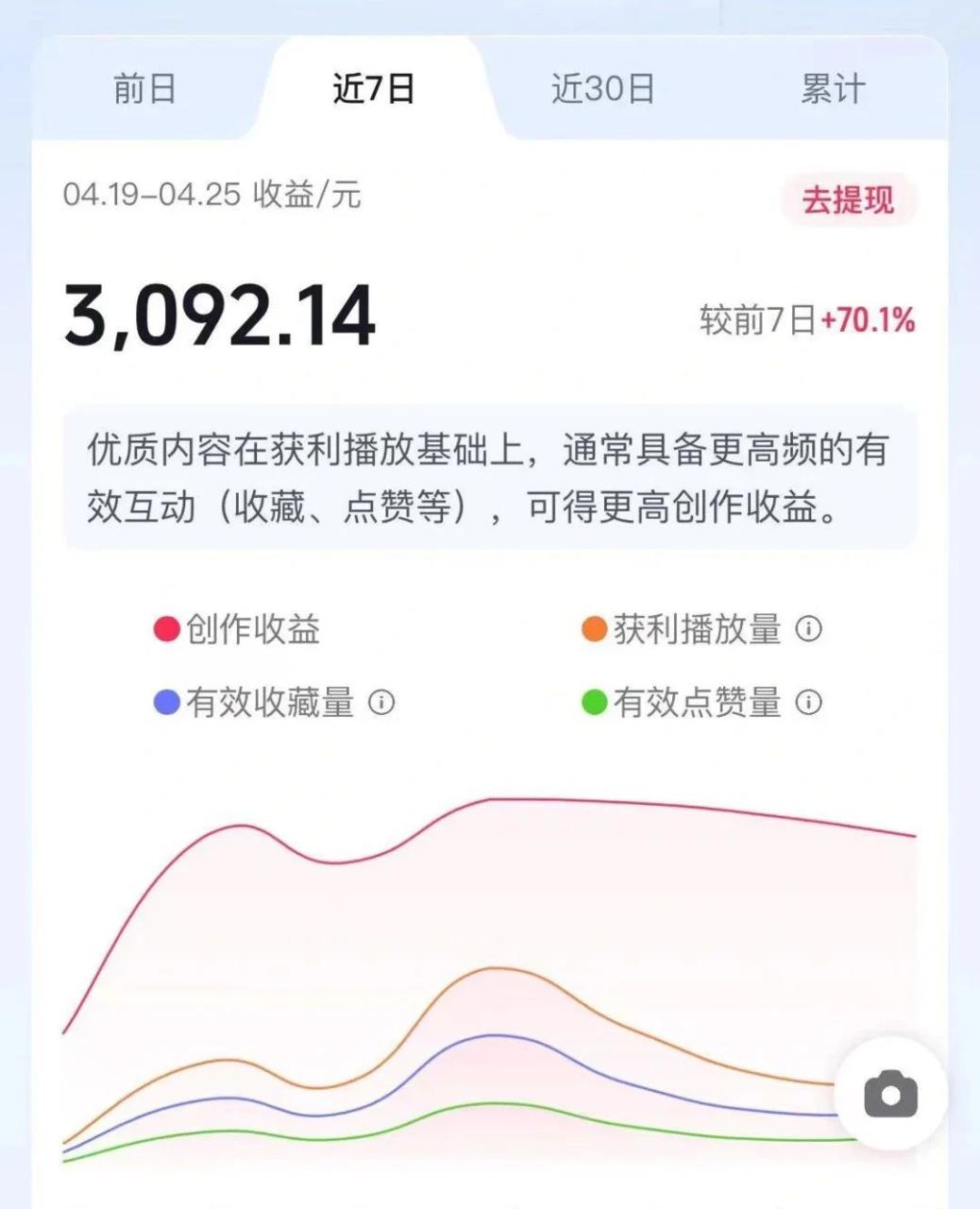Tap the 去提现 withdraw button

(x=848, y=200)
